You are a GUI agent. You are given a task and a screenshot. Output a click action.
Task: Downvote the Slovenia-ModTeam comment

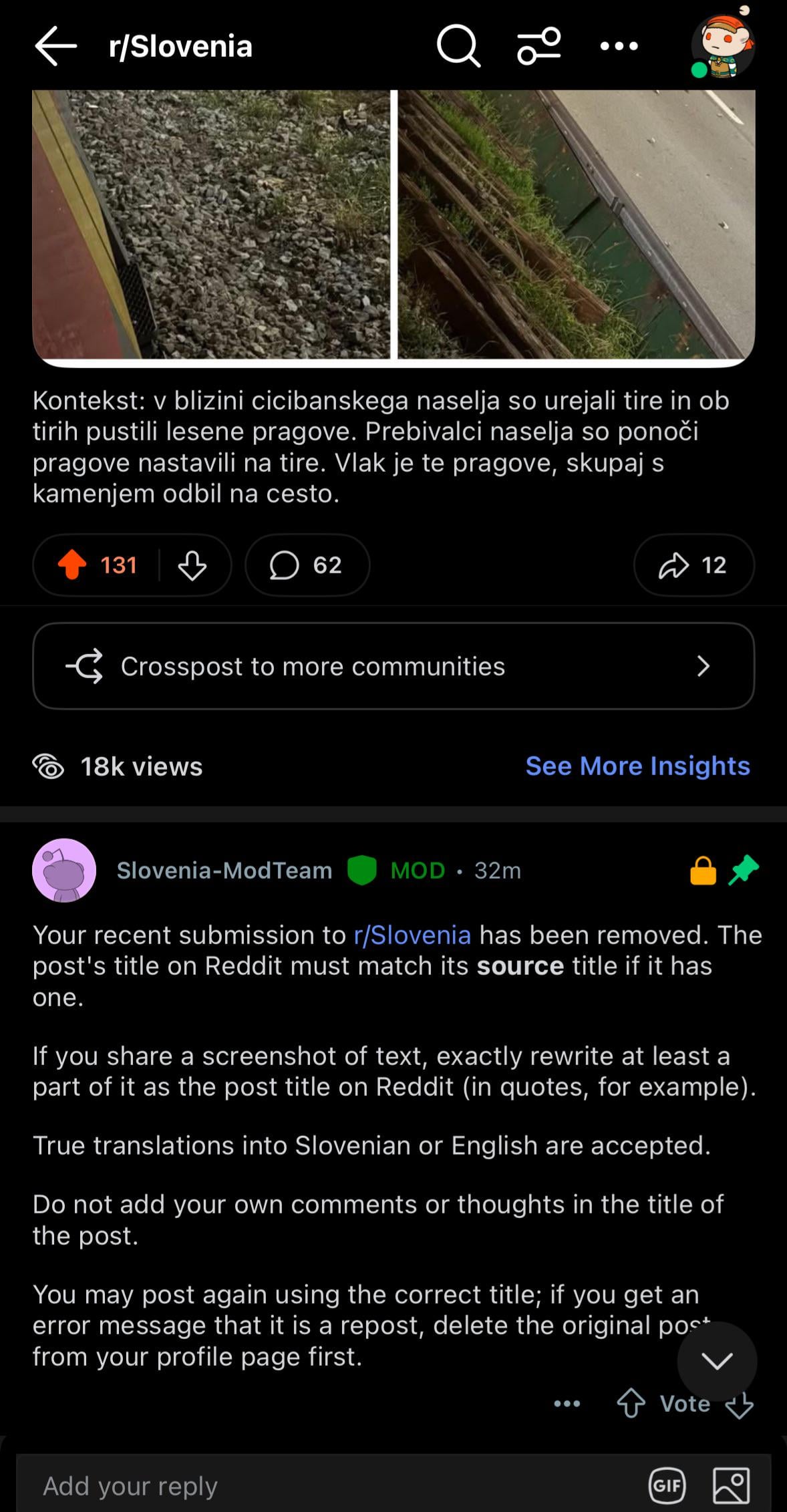pyautogui.click(x=740, y=1404)
